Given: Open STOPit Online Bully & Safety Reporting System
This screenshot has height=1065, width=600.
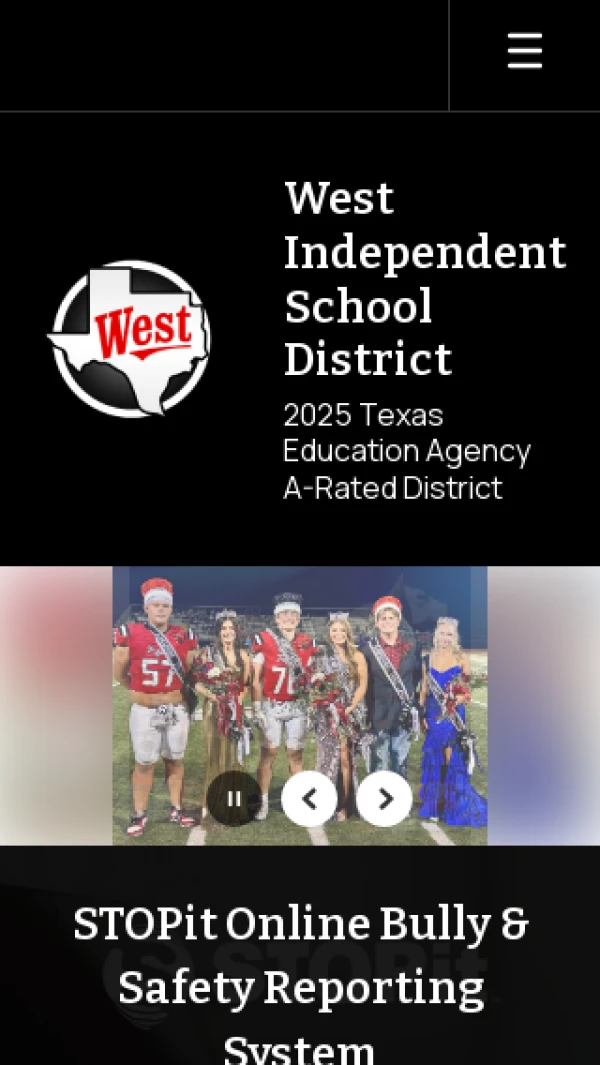Looking at the screenshot, I should coord(300,986).
